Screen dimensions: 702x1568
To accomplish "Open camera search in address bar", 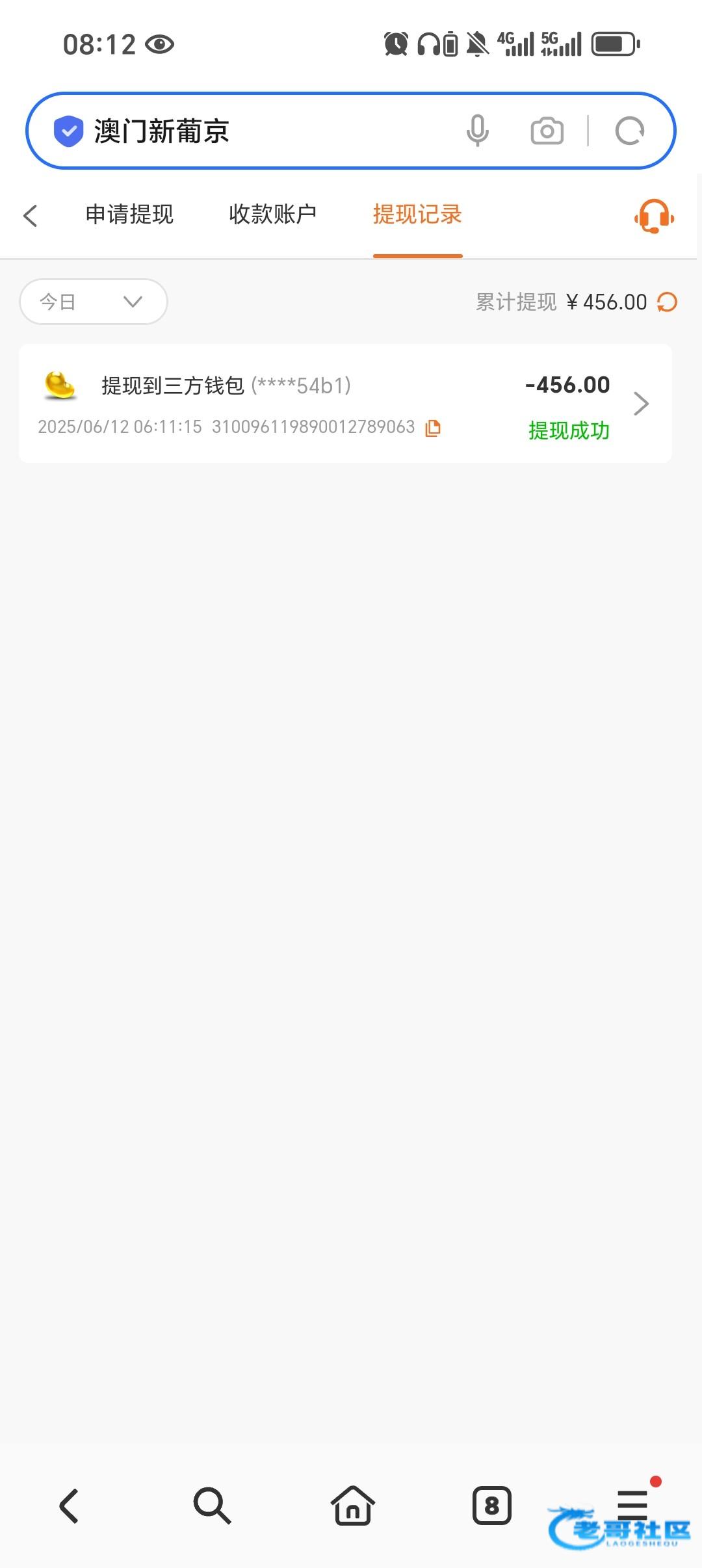I will click(547, 131).
